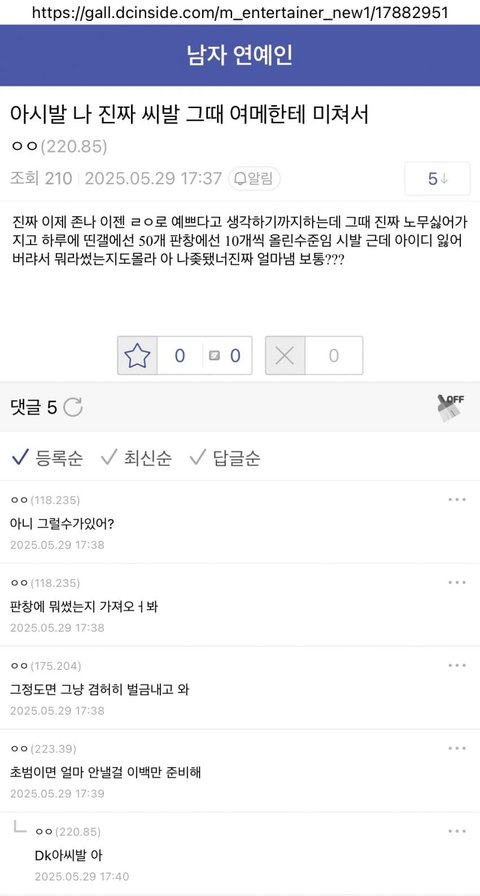This screenshot has width=480, height=896.
Task: Downvote the post with the X button
Action: 285,355
